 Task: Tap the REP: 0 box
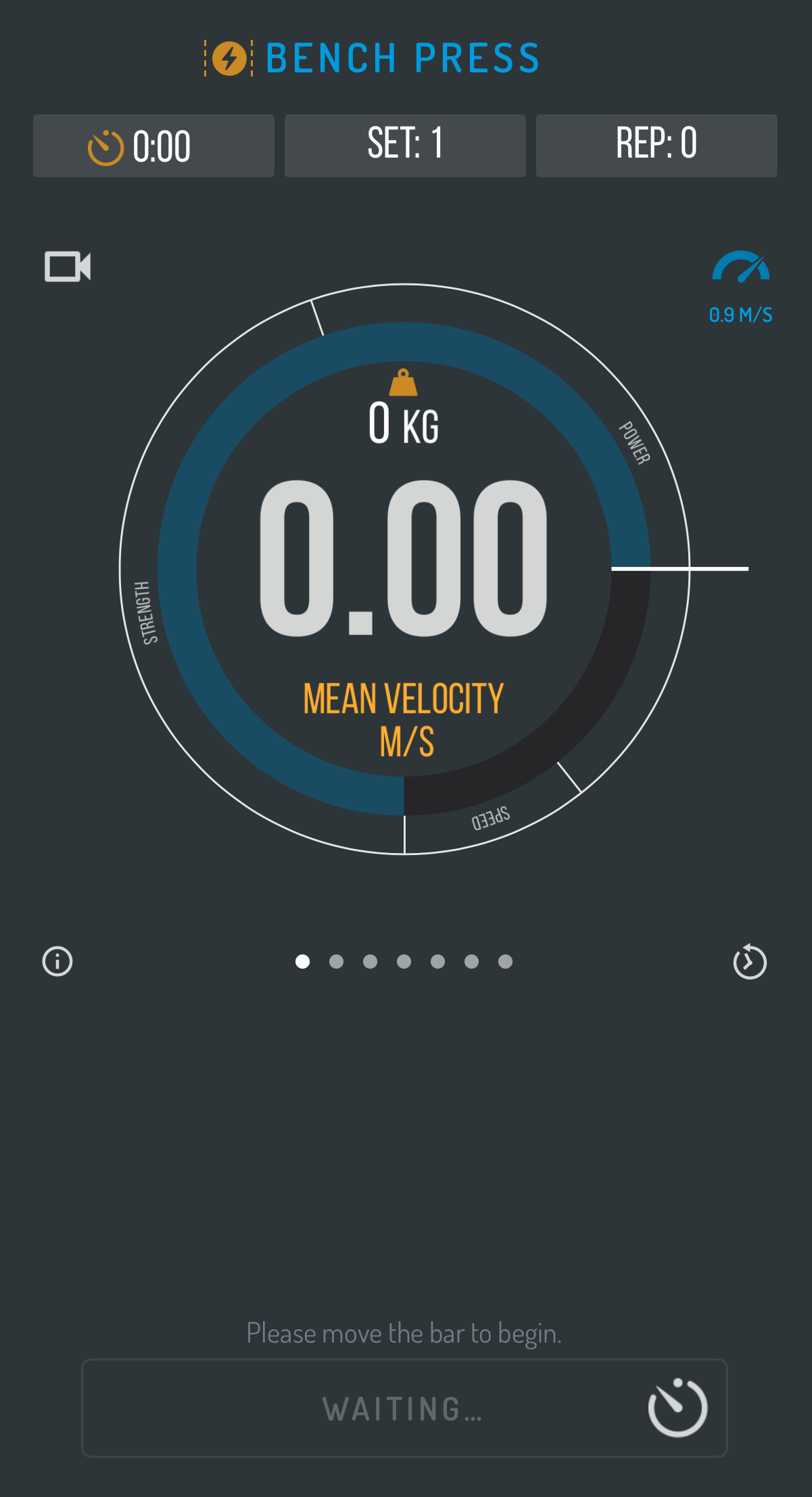tap(656, 146)
